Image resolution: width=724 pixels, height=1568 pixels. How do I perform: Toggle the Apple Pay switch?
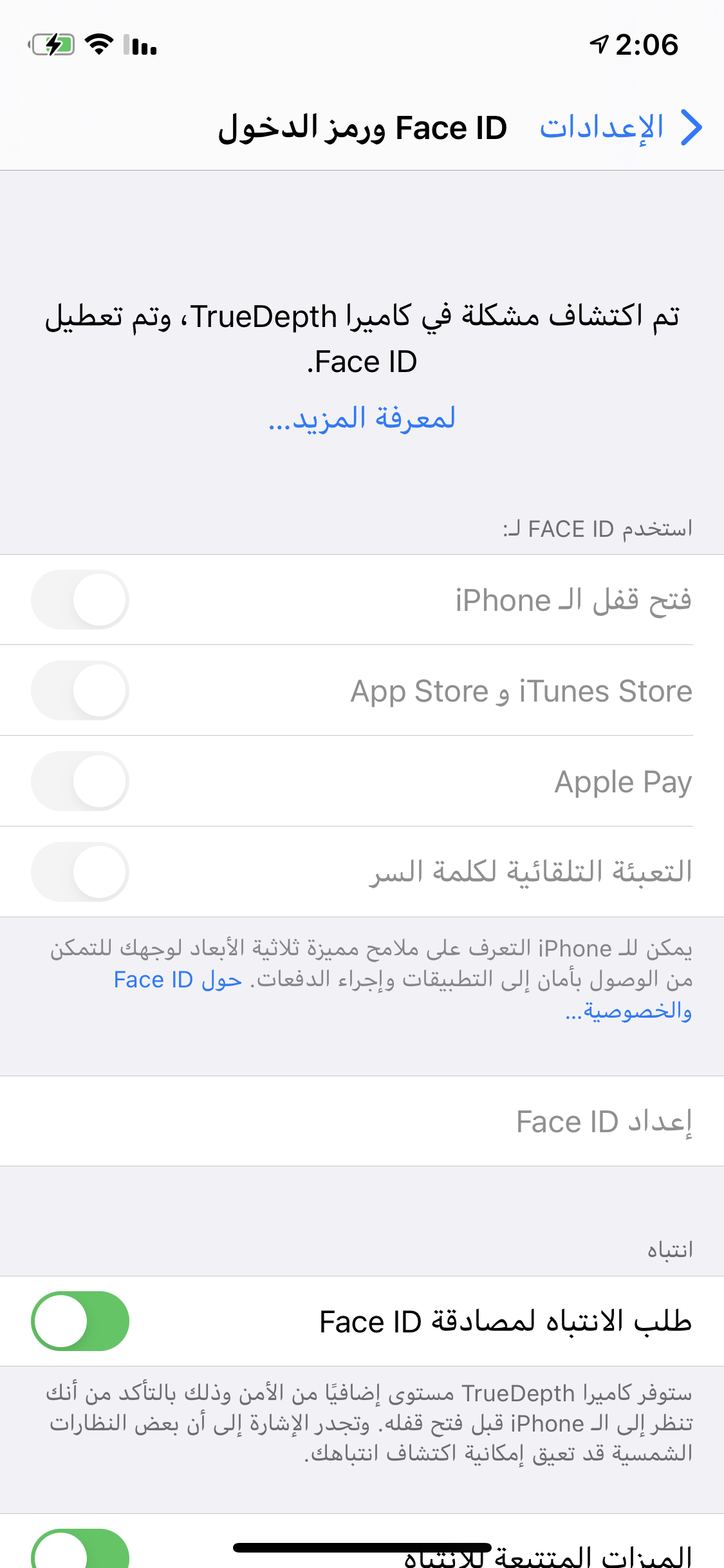point(80,781)
